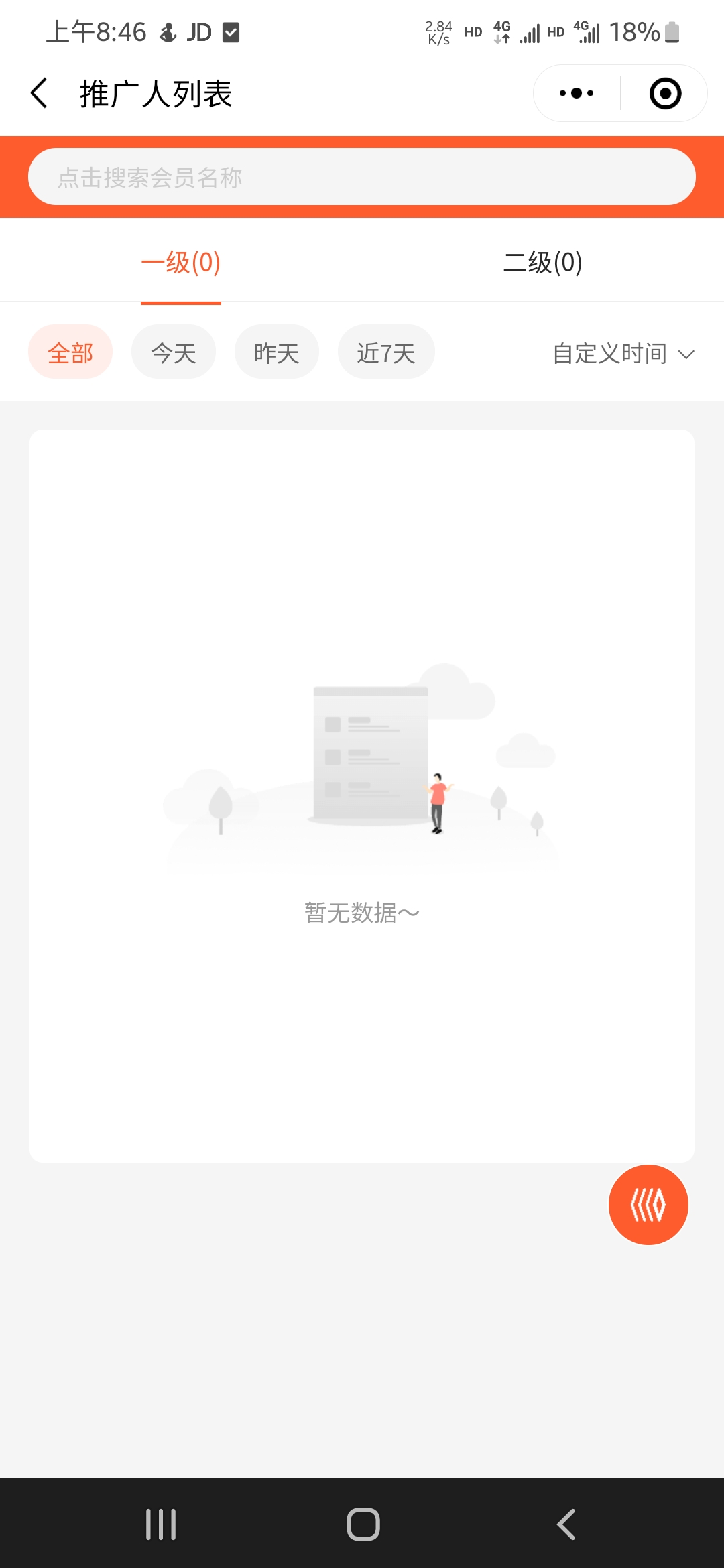The height and width of the screenshot is (1568, 724).
Task: Open the mini program more options menu
Action: [577, 93]
